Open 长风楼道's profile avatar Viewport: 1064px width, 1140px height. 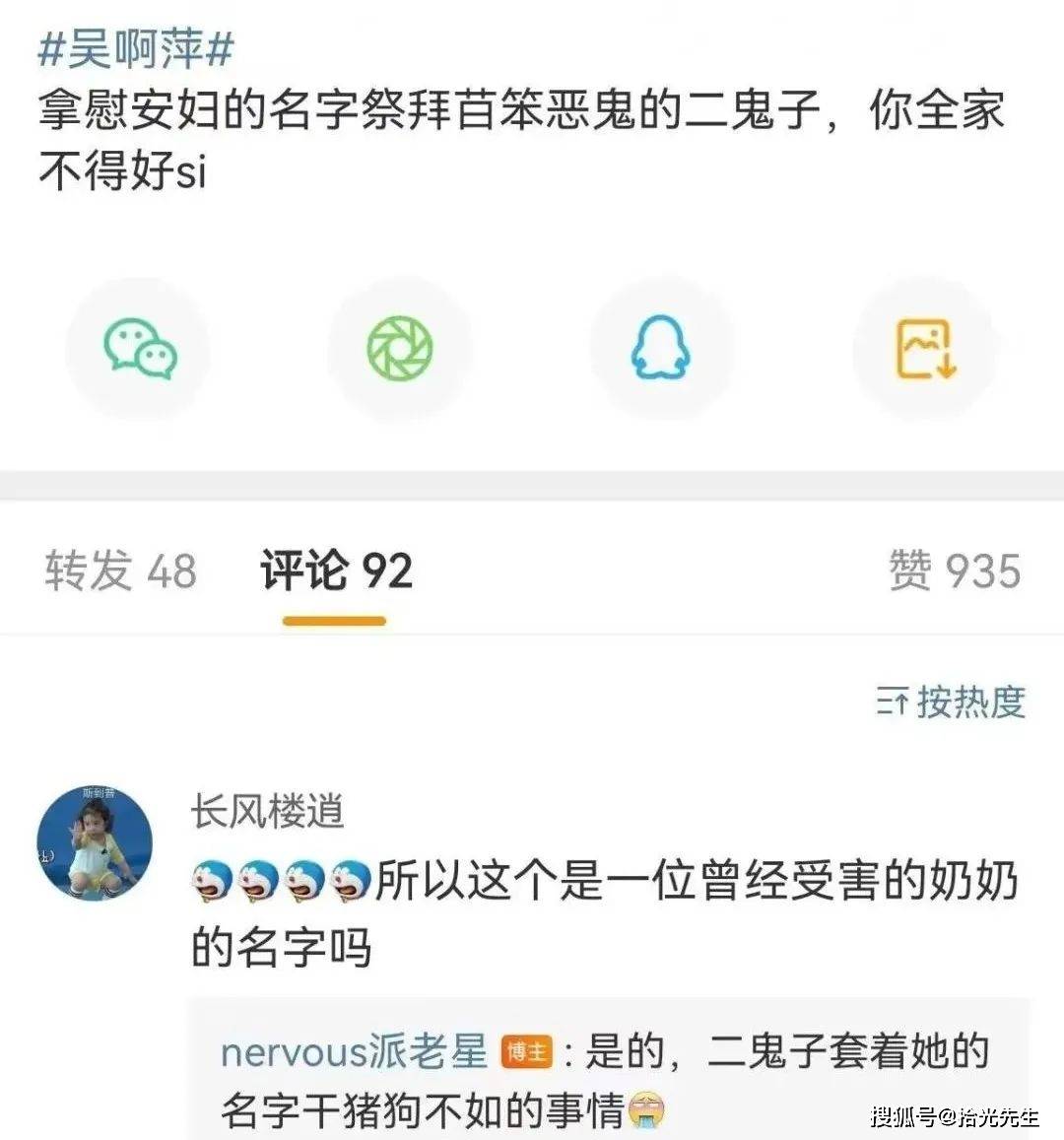[x=95, y=843]
